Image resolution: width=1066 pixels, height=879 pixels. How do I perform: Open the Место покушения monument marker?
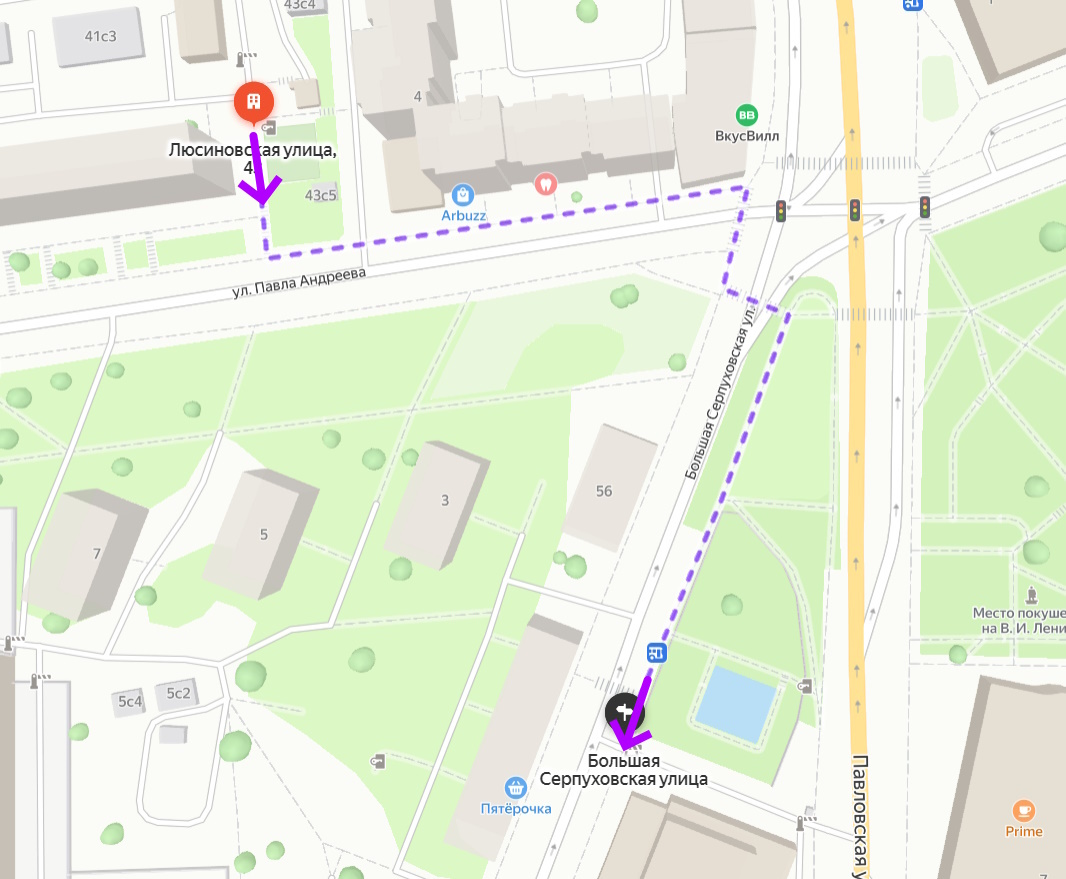click(x=1032, y=594)
